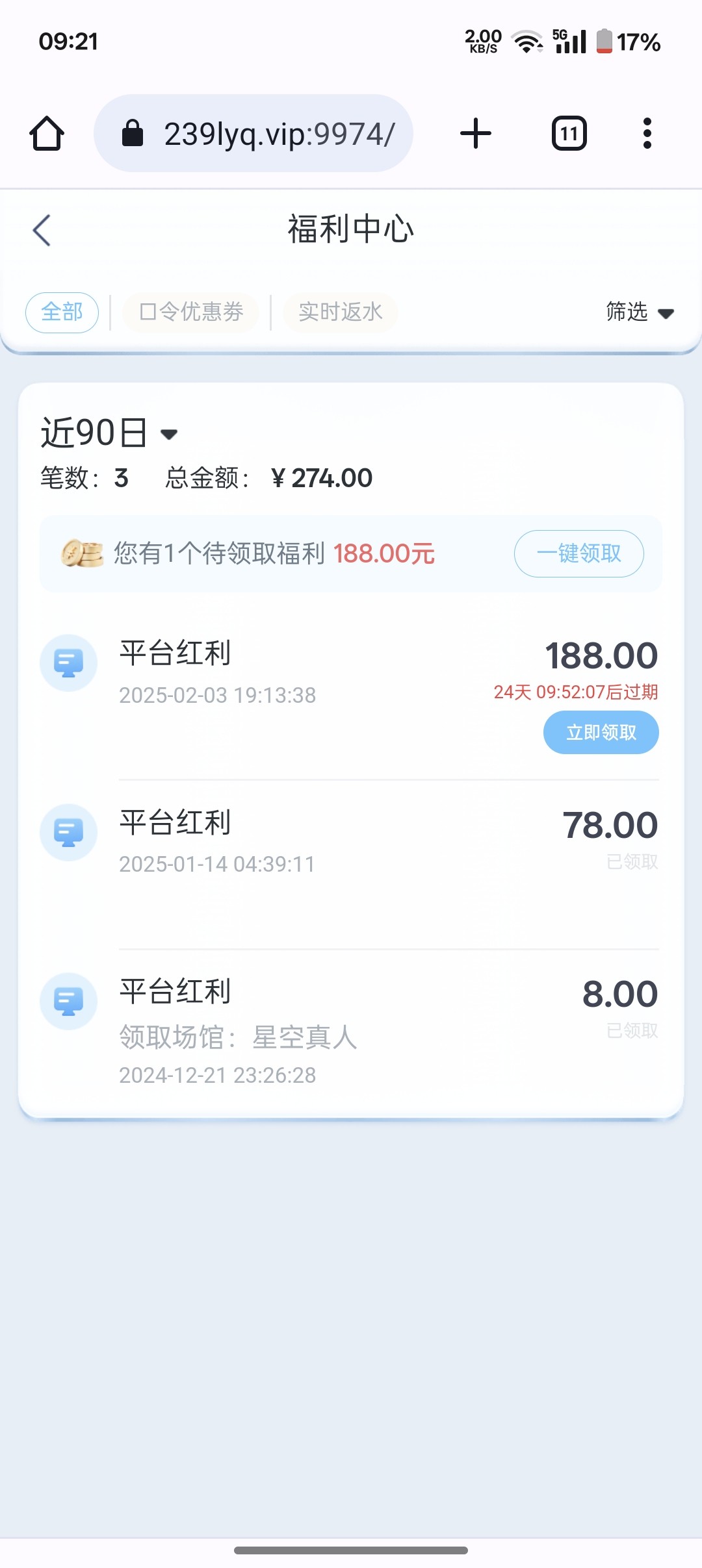Open a new browser tab
The image size is (702, 1568).
click(476, 134)
